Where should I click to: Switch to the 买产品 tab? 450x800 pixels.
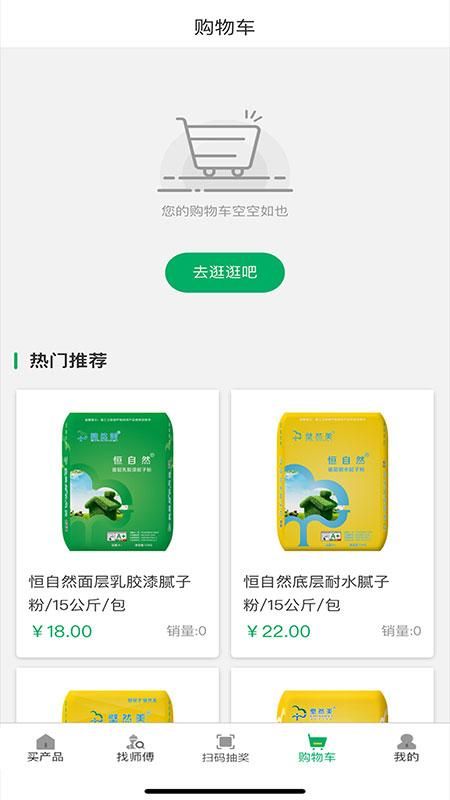click(x=45, y=748)
